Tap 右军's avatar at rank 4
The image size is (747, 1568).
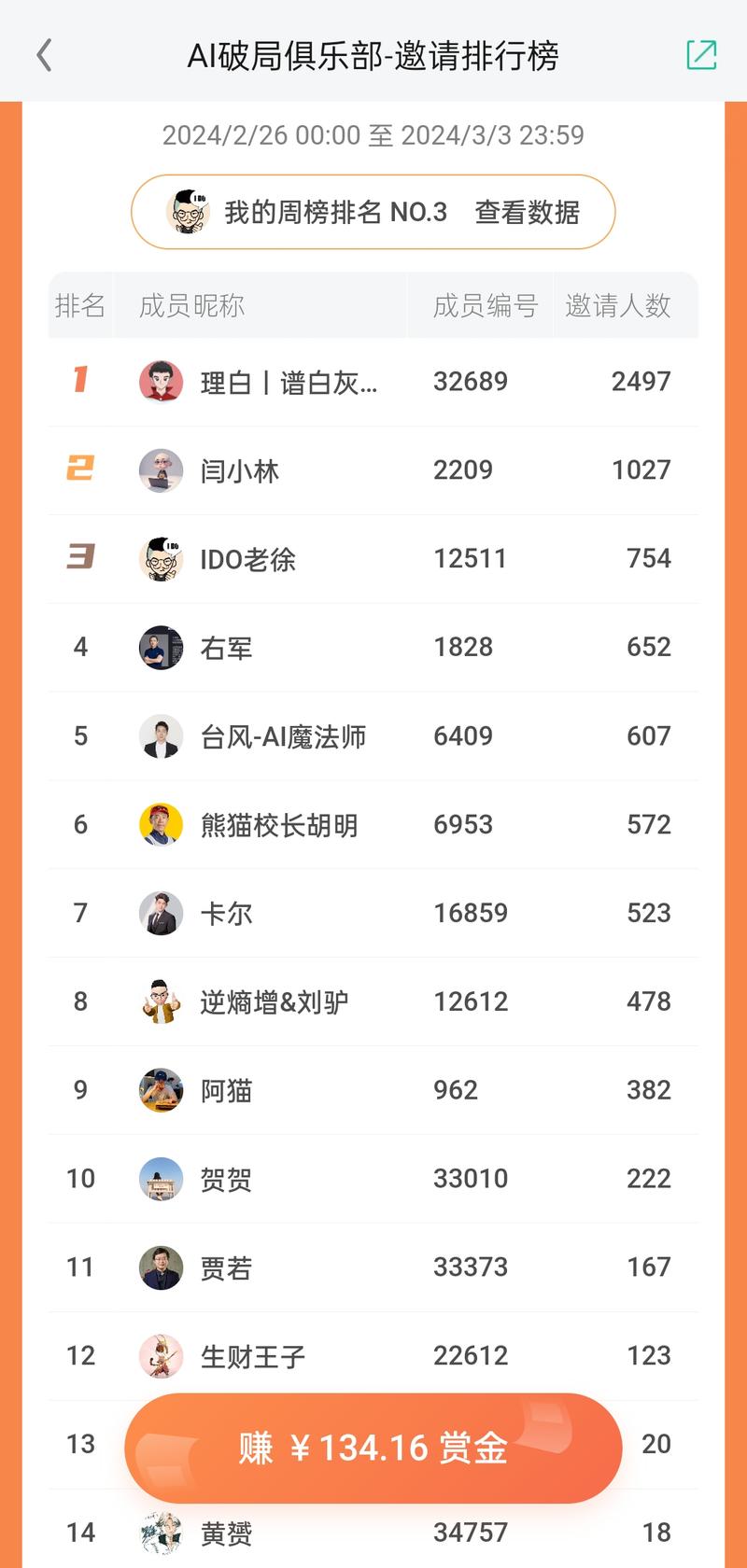point(161,647)
